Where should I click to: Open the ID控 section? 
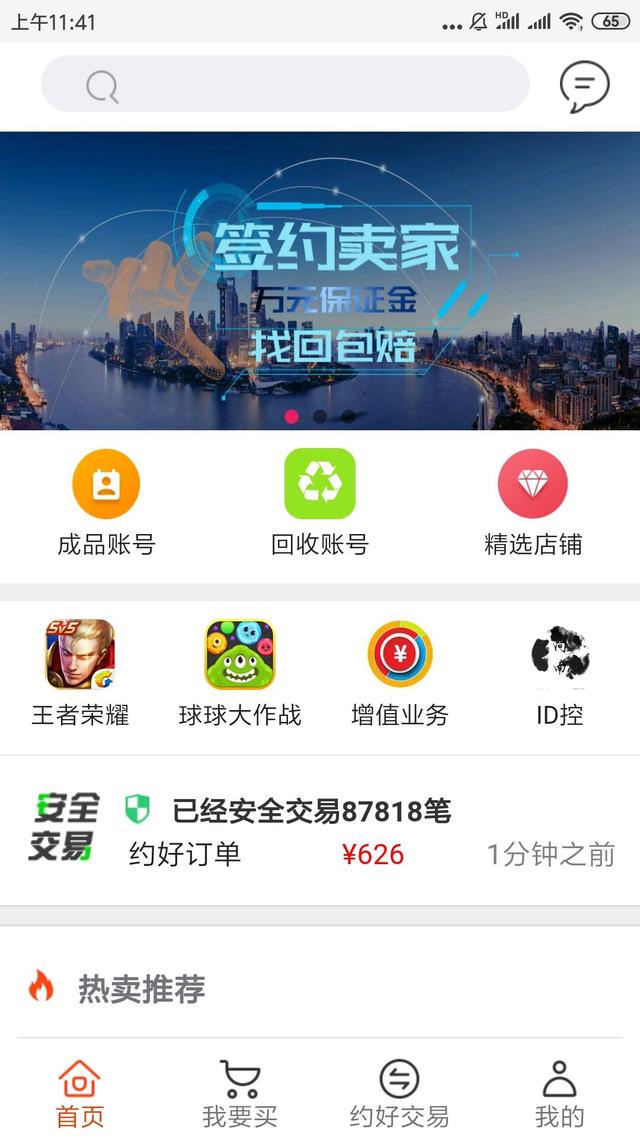(560, 673)
